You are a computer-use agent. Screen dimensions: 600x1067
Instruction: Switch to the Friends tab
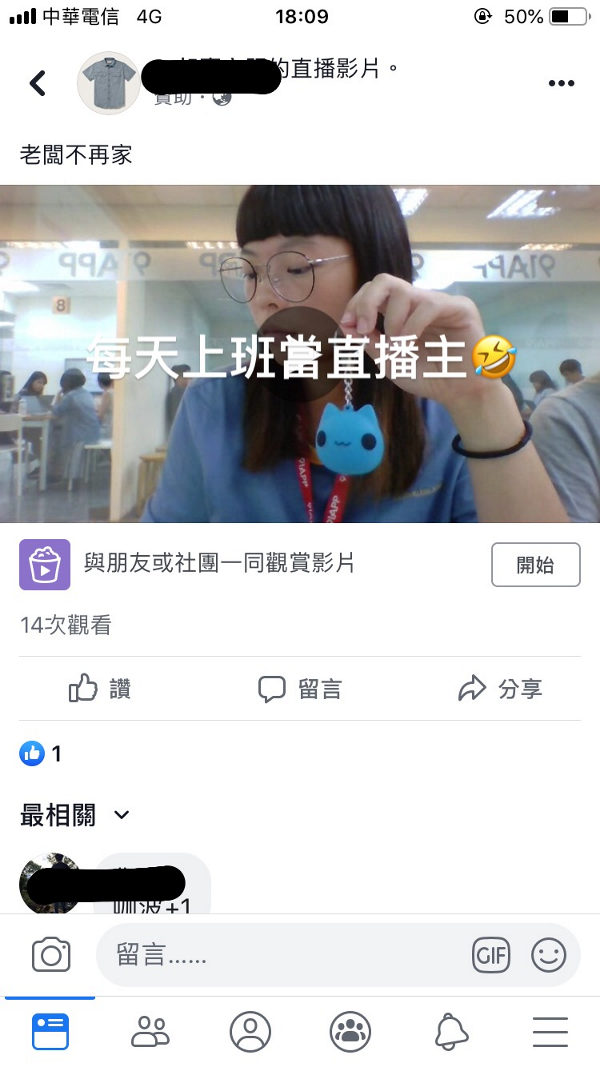(150, 1031)
